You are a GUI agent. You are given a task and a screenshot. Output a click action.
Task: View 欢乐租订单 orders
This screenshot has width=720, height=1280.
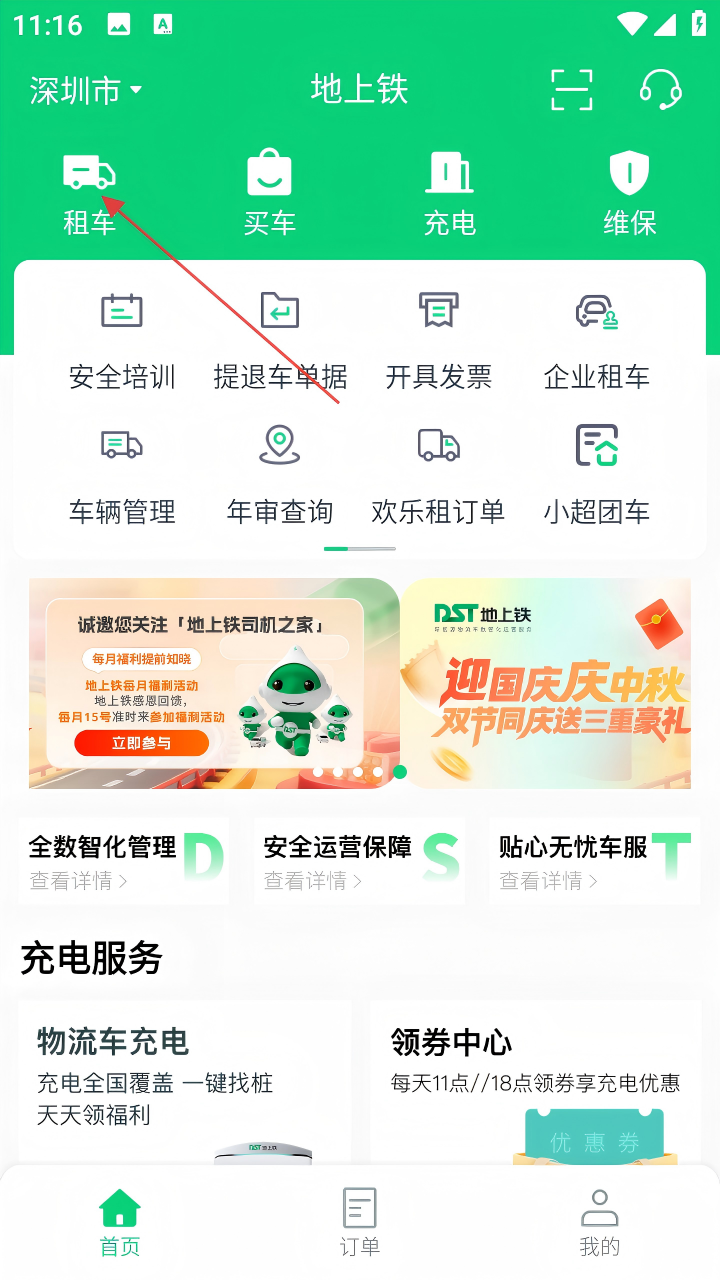click(x=438, y=475)
